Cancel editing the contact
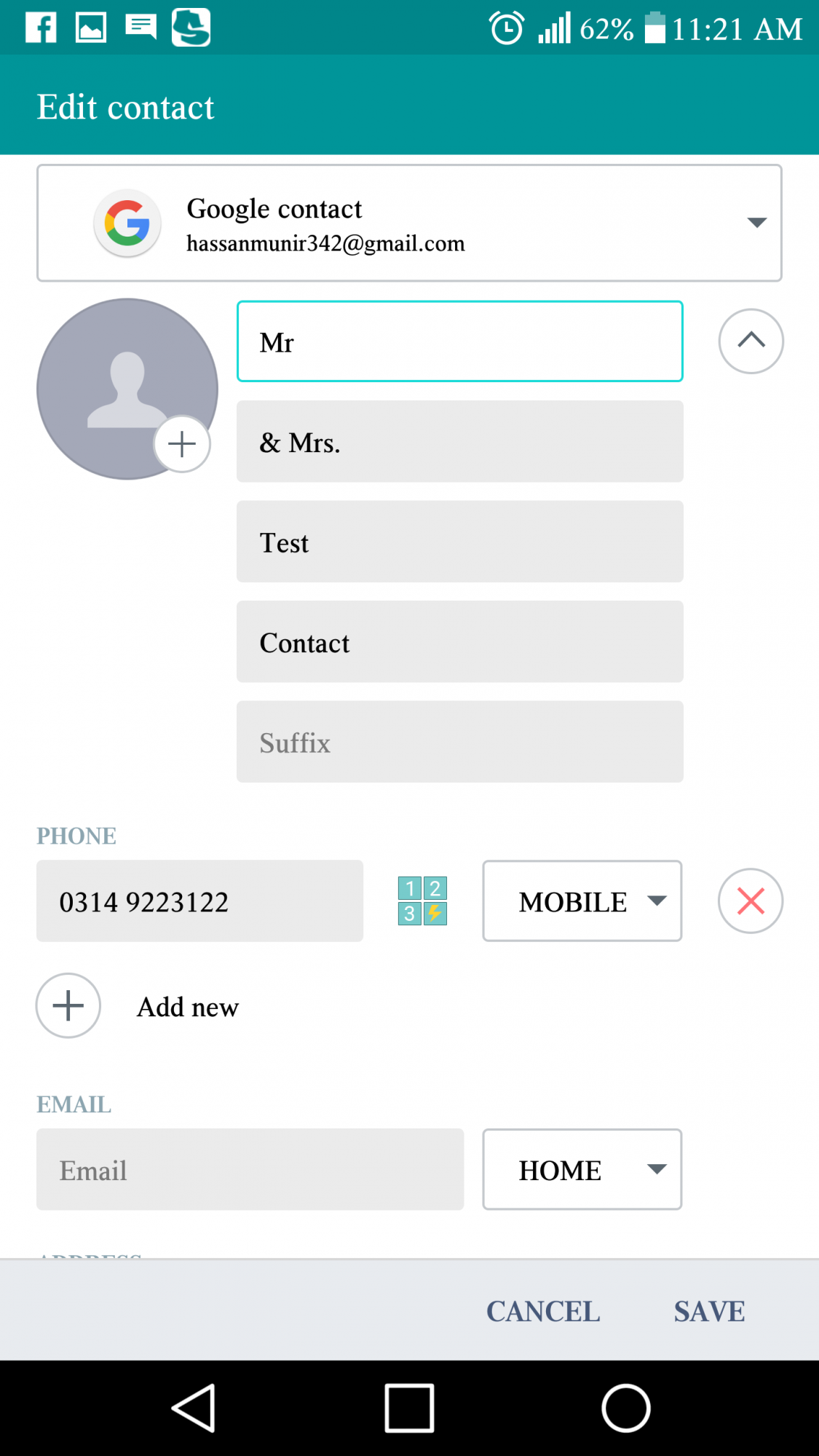The image size is (819, 1456). coord(543,1311)
